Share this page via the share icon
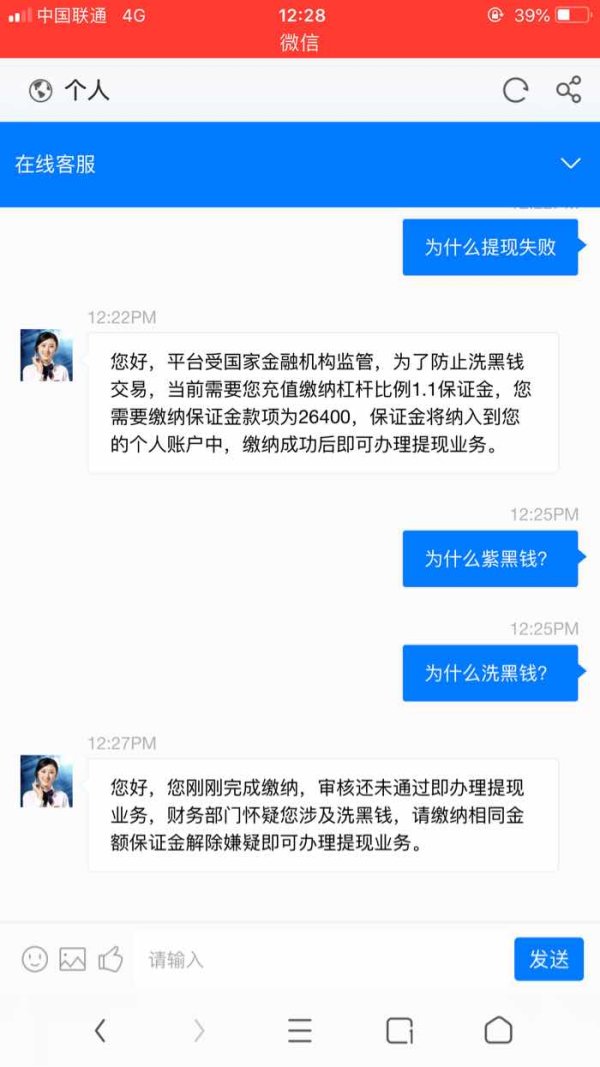The width and height of the screenshot is (600, 1067). click(x=569, y=90)
